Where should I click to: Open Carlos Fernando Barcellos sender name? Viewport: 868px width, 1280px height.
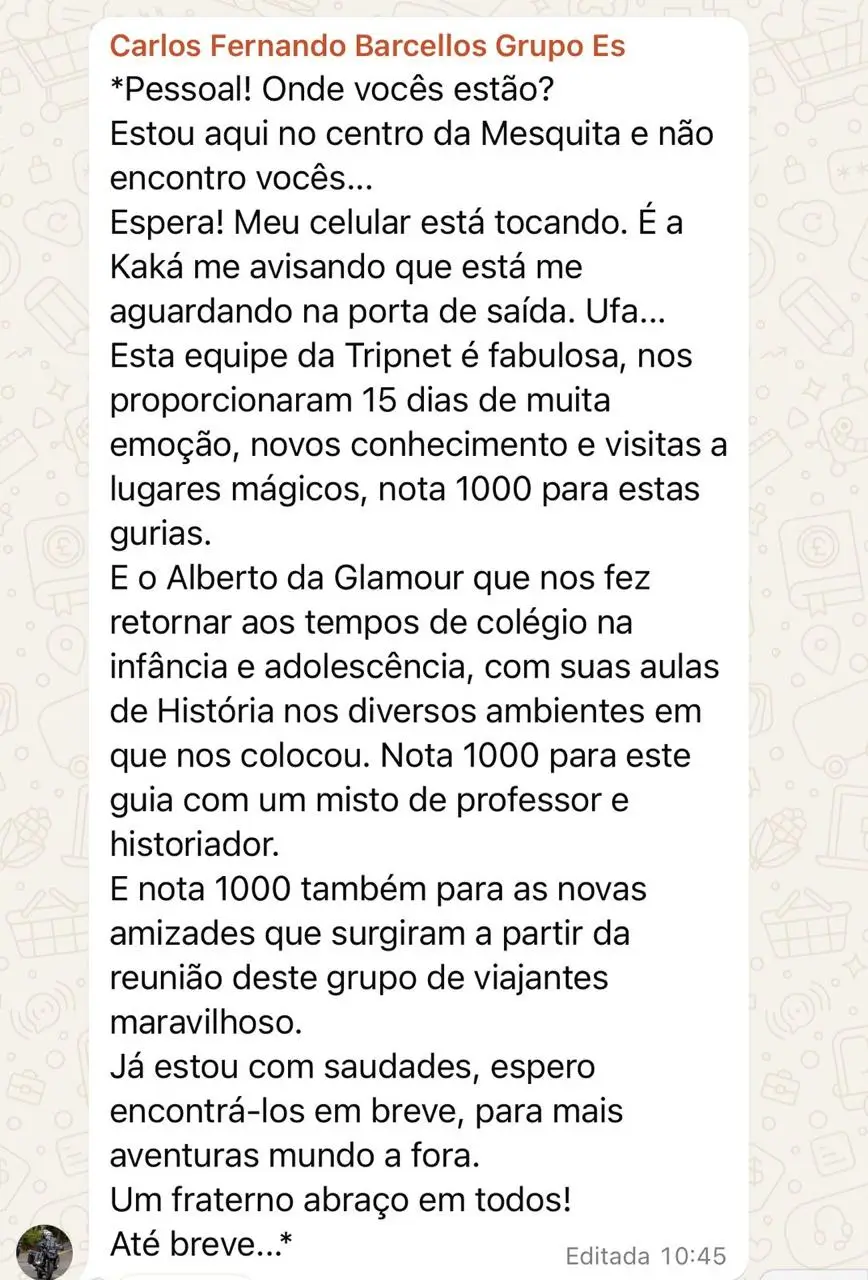pos(366,46)
